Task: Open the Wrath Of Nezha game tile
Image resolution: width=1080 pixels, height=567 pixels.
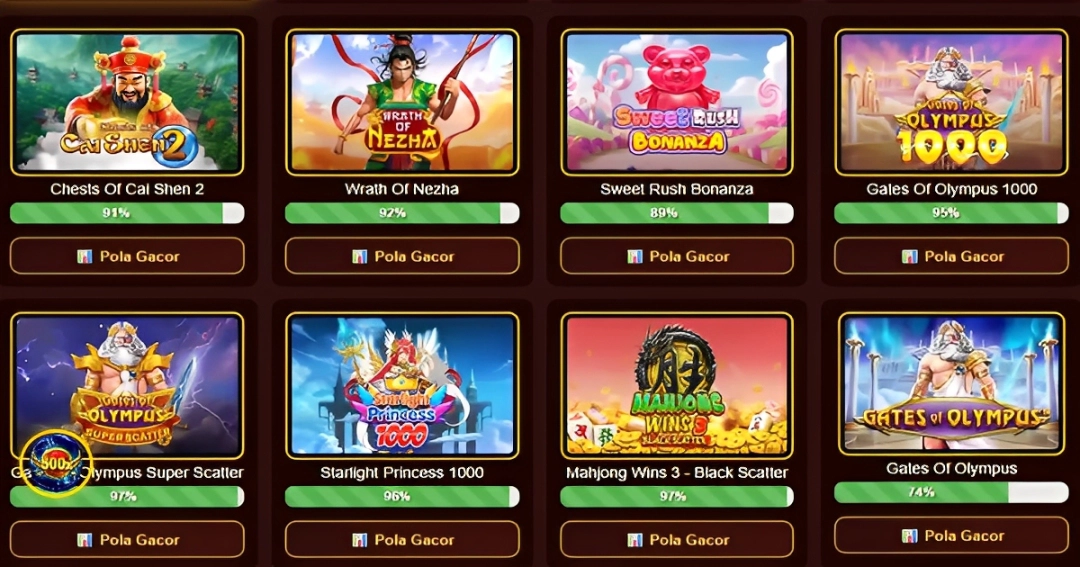Action: [402, 102]
